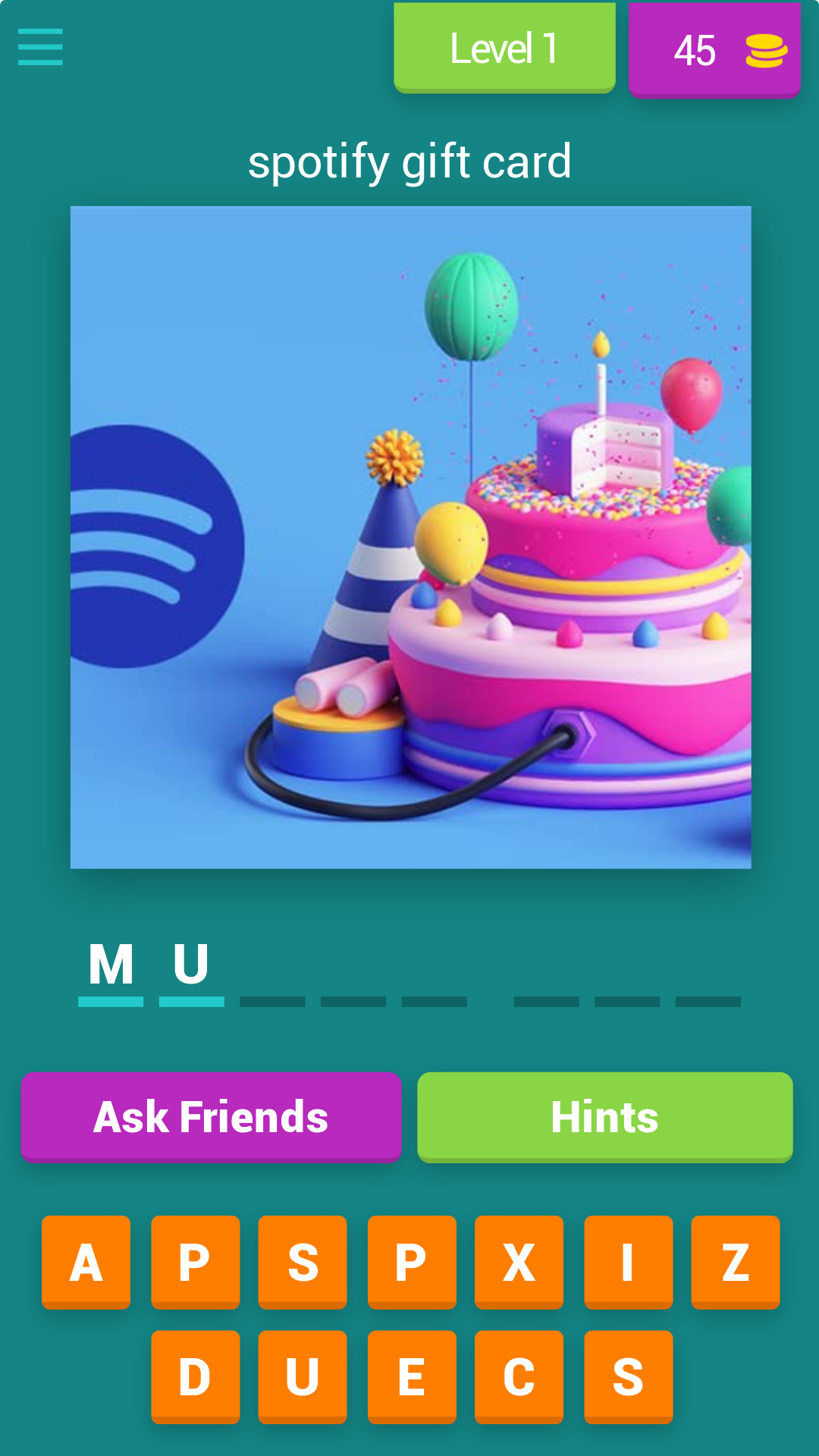Viewport: 819px width, 1456px height.
Task: Pick the letter U tile
Action: pyautogui.click(x=302, y=1377)
